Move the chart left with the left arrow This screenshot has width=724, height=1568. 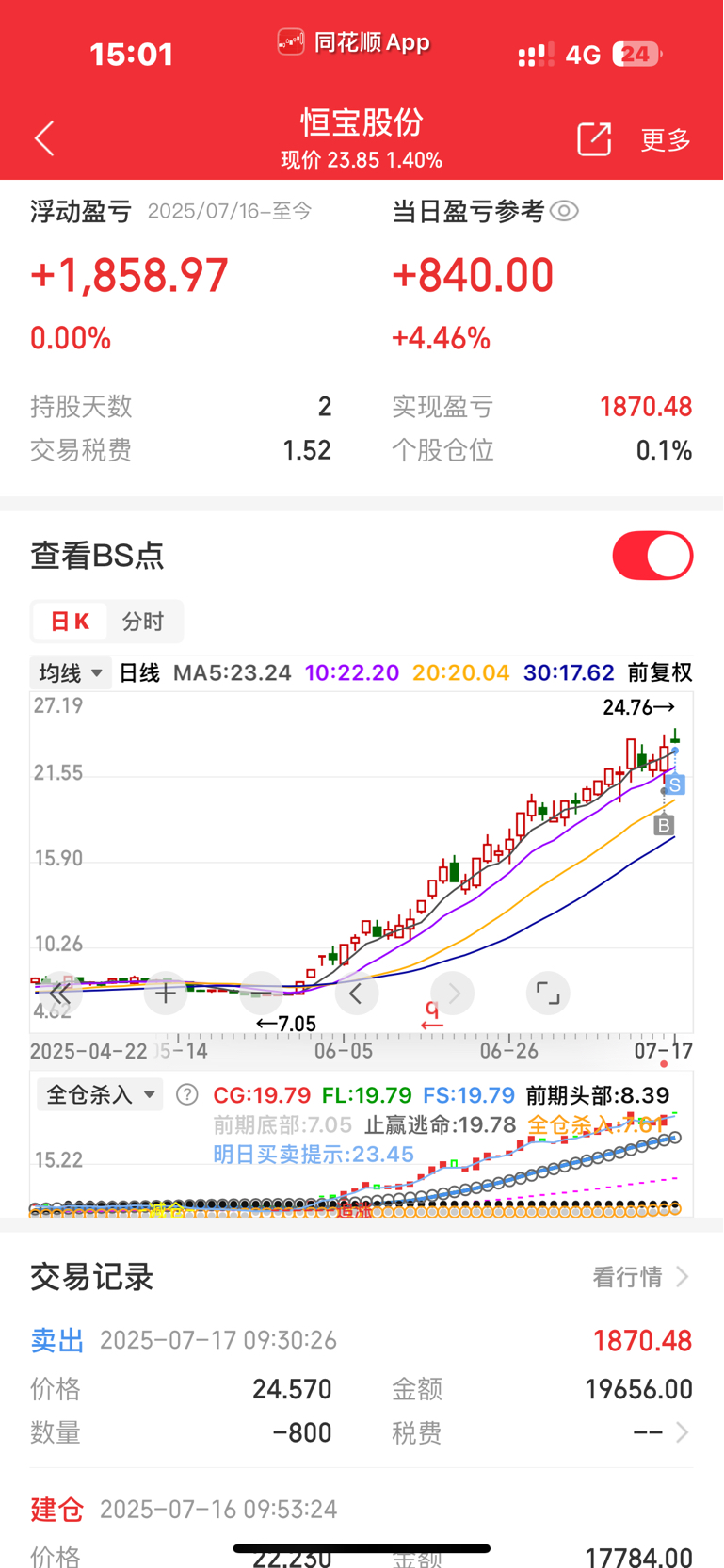[x=356, y=994]
